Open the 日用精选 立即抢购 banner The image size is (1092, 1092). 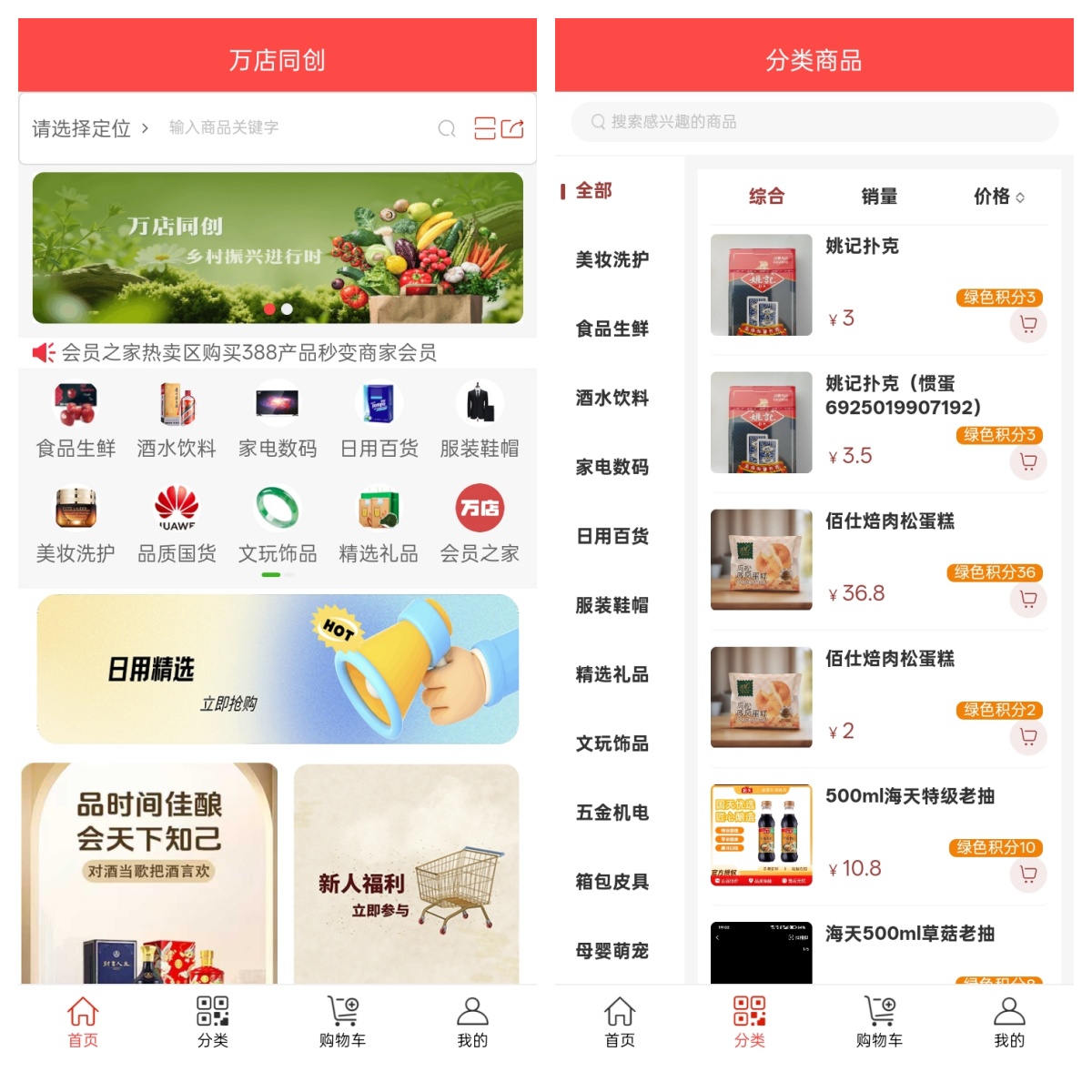pyautogui.click(x=278, y=669)
